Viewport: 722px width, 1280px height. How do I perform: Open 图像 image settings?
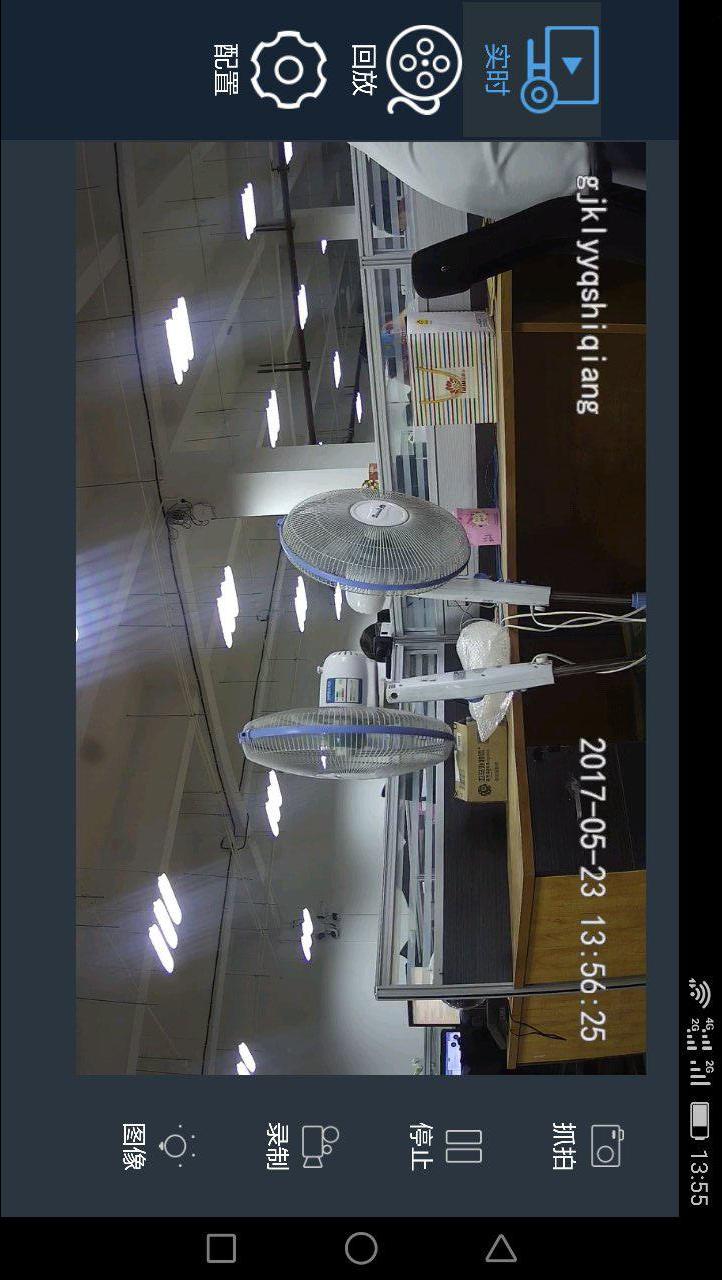click(158, 1146)
